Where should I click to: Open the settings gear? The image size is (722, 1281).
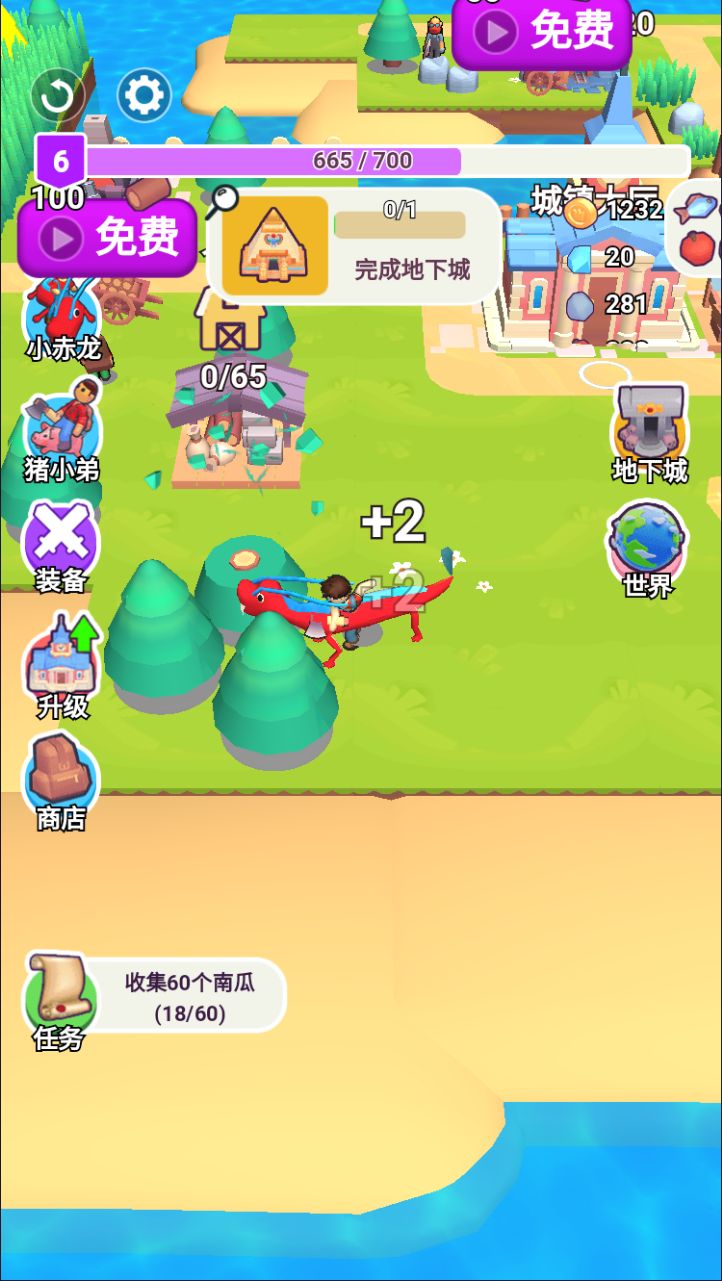click(x=144, y=95)
